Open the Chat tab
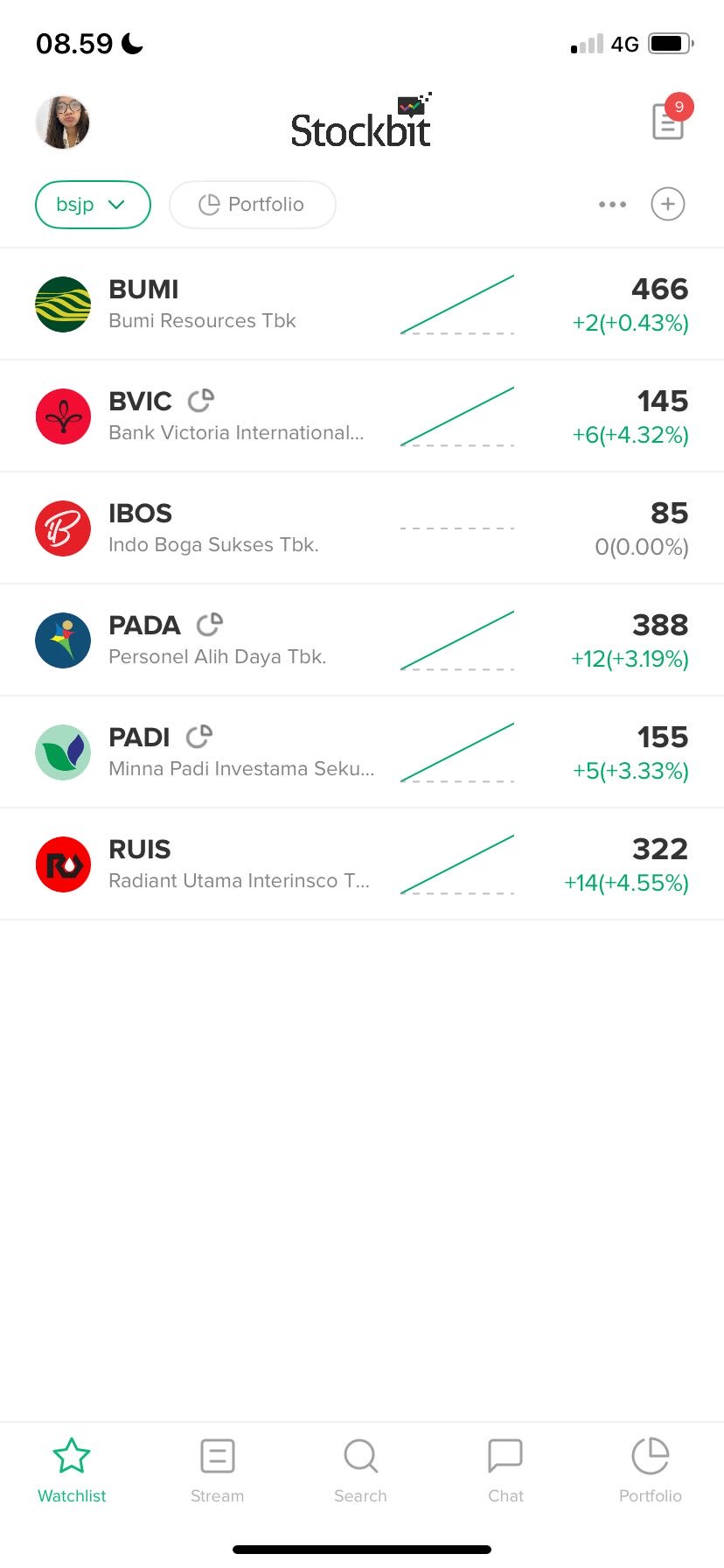 point(505,1470)
